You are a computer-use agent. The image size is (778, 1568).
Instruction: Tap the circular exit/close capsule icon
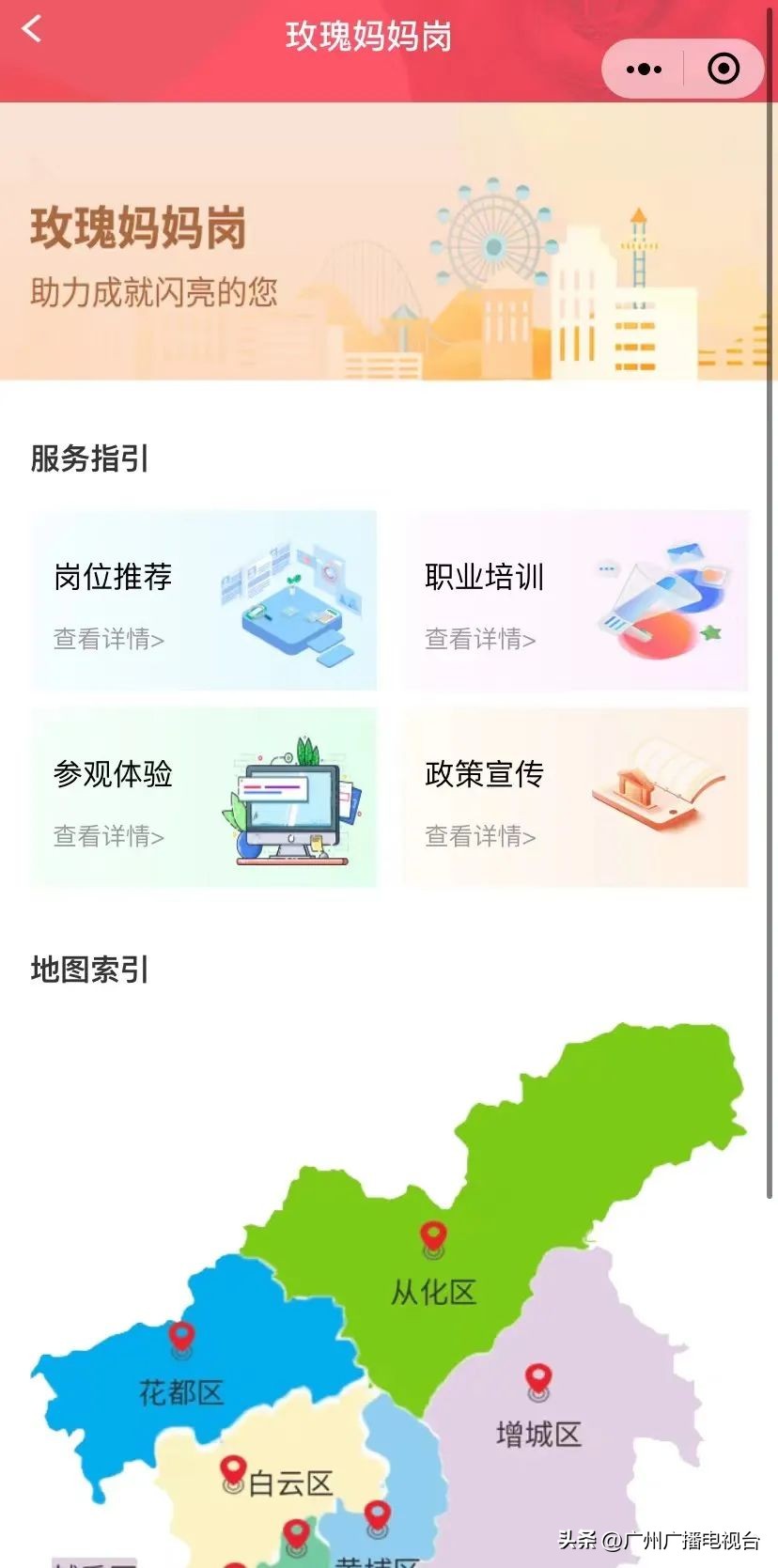724,69
